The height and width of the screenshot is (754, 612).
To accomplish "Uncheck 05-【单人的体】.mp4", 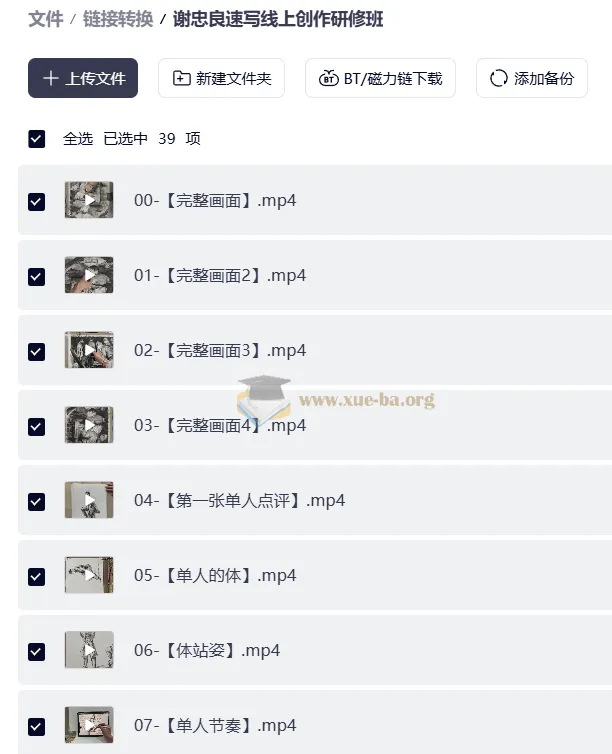I will pos(37,576).
